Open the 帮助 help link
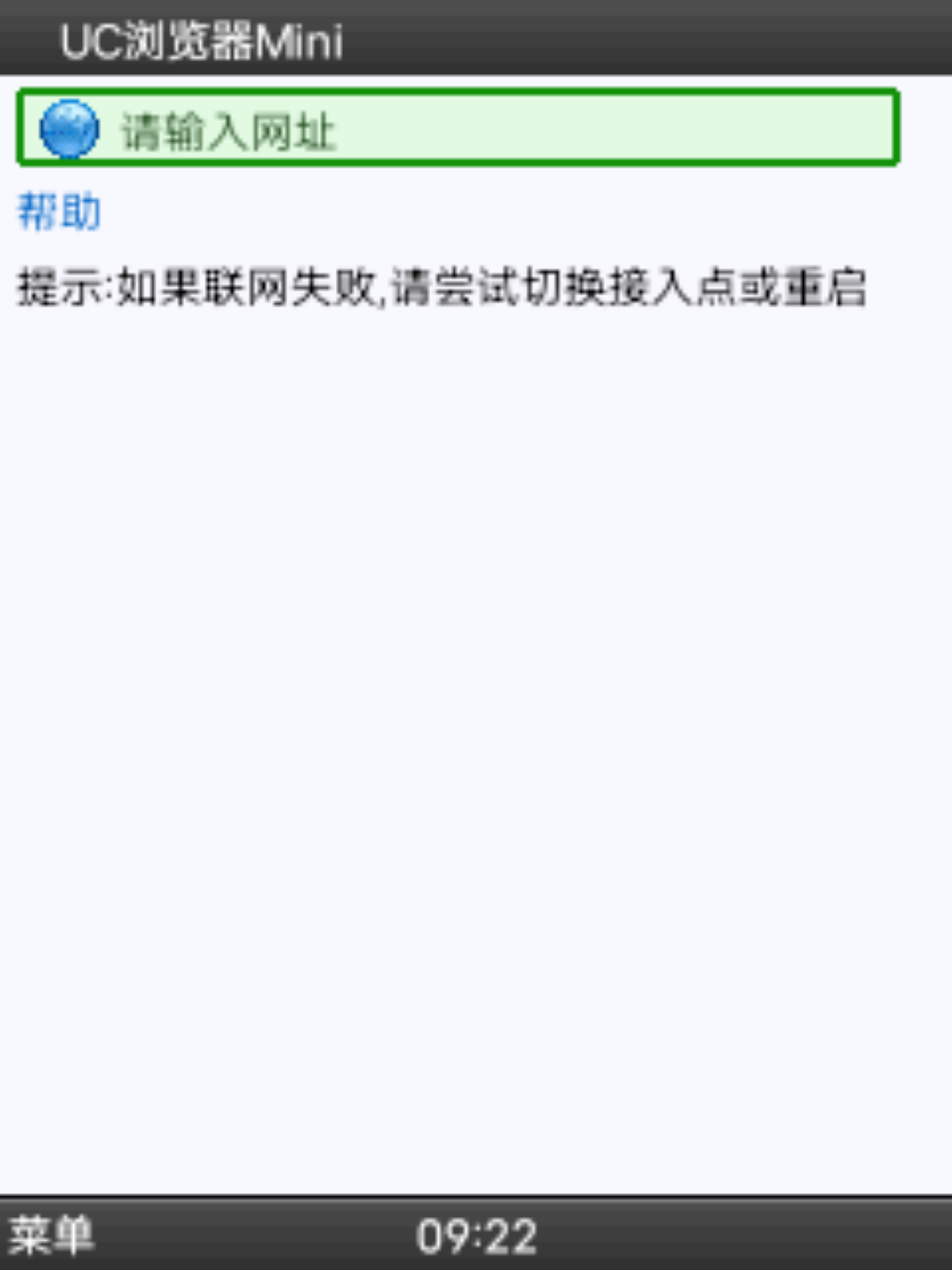 pos(59,213)
